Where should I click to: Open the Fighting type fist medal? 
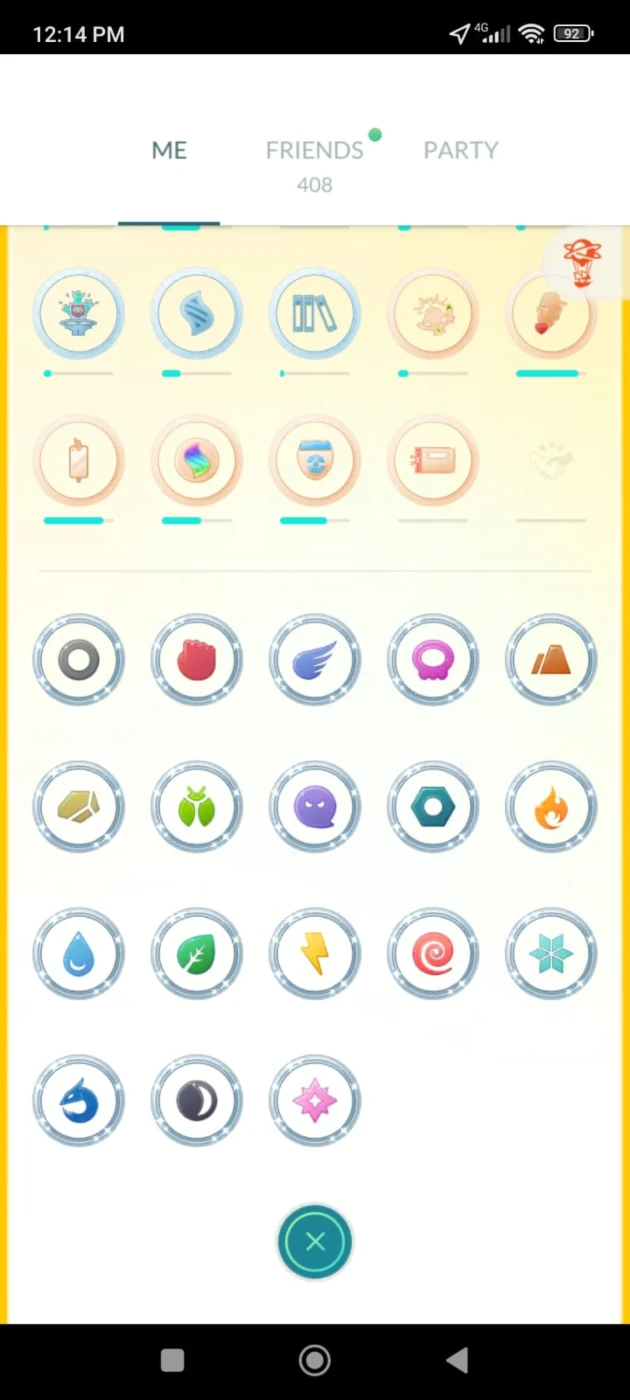(197, 660)
